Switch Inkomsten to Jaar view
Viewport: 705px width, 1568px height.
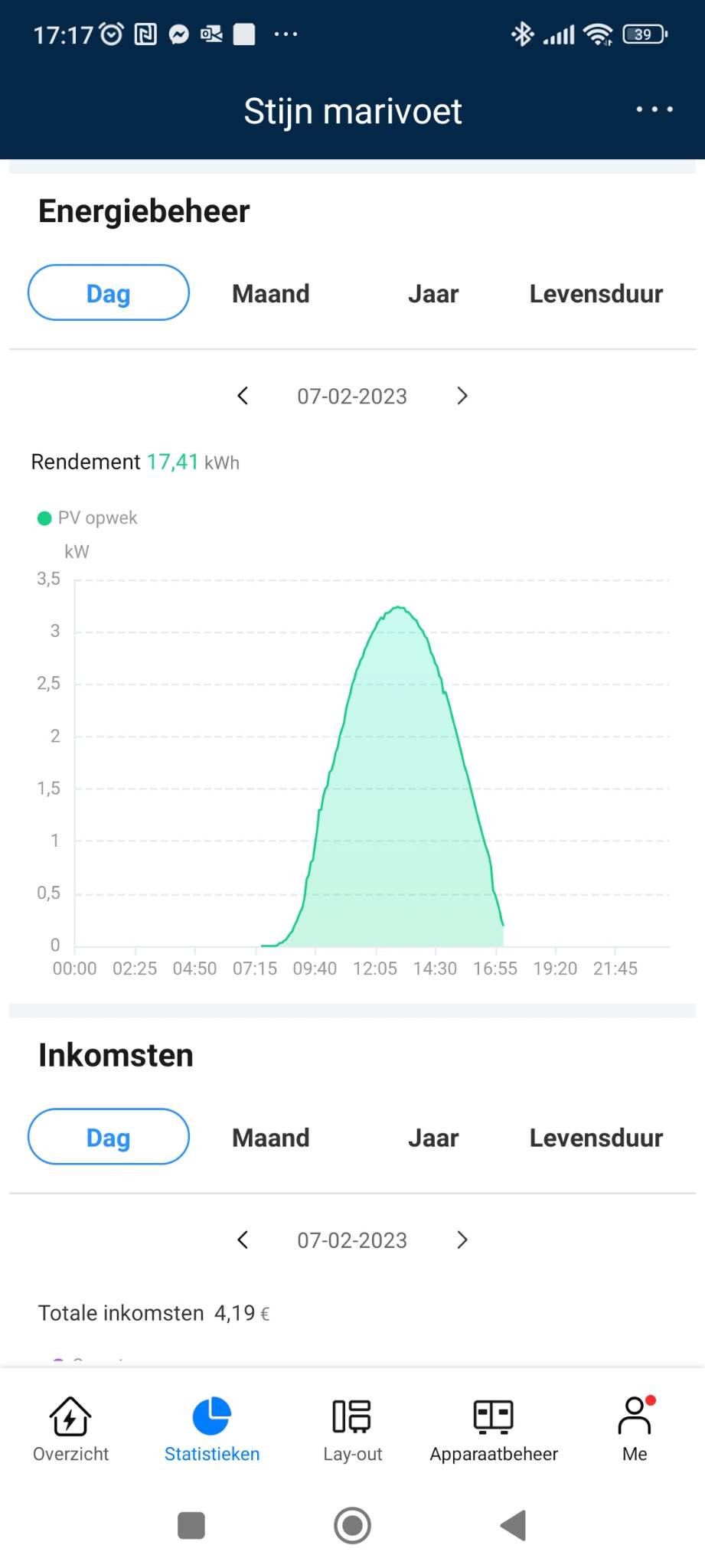tap(432, 1138)
